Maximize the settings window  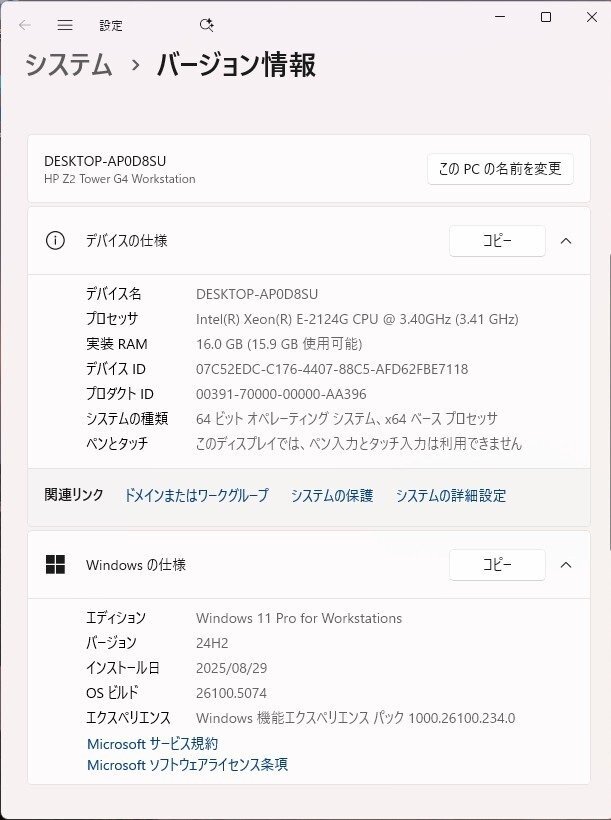coord(546,17)
